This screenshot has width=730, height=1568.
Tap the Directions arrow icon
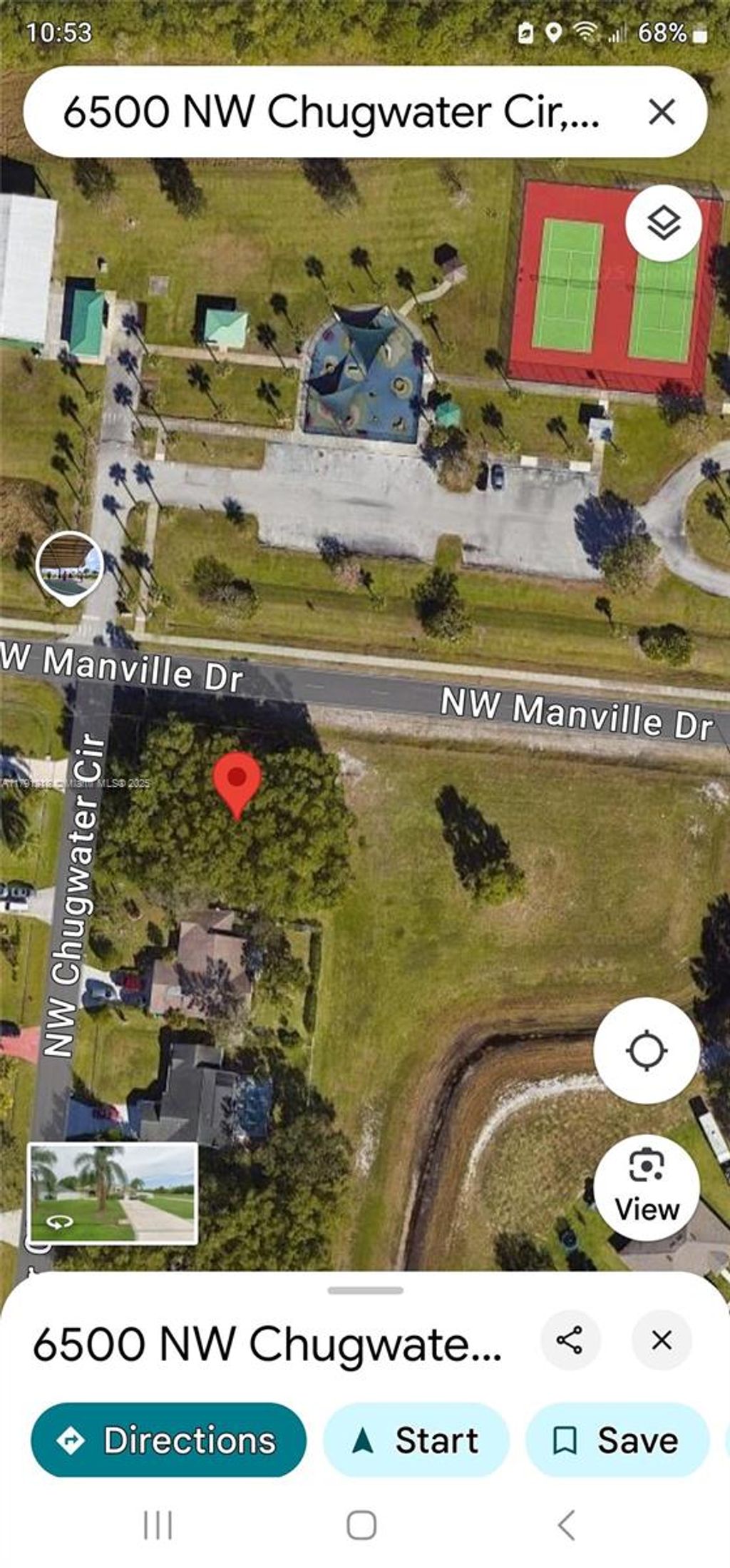tap(70, 1440)
